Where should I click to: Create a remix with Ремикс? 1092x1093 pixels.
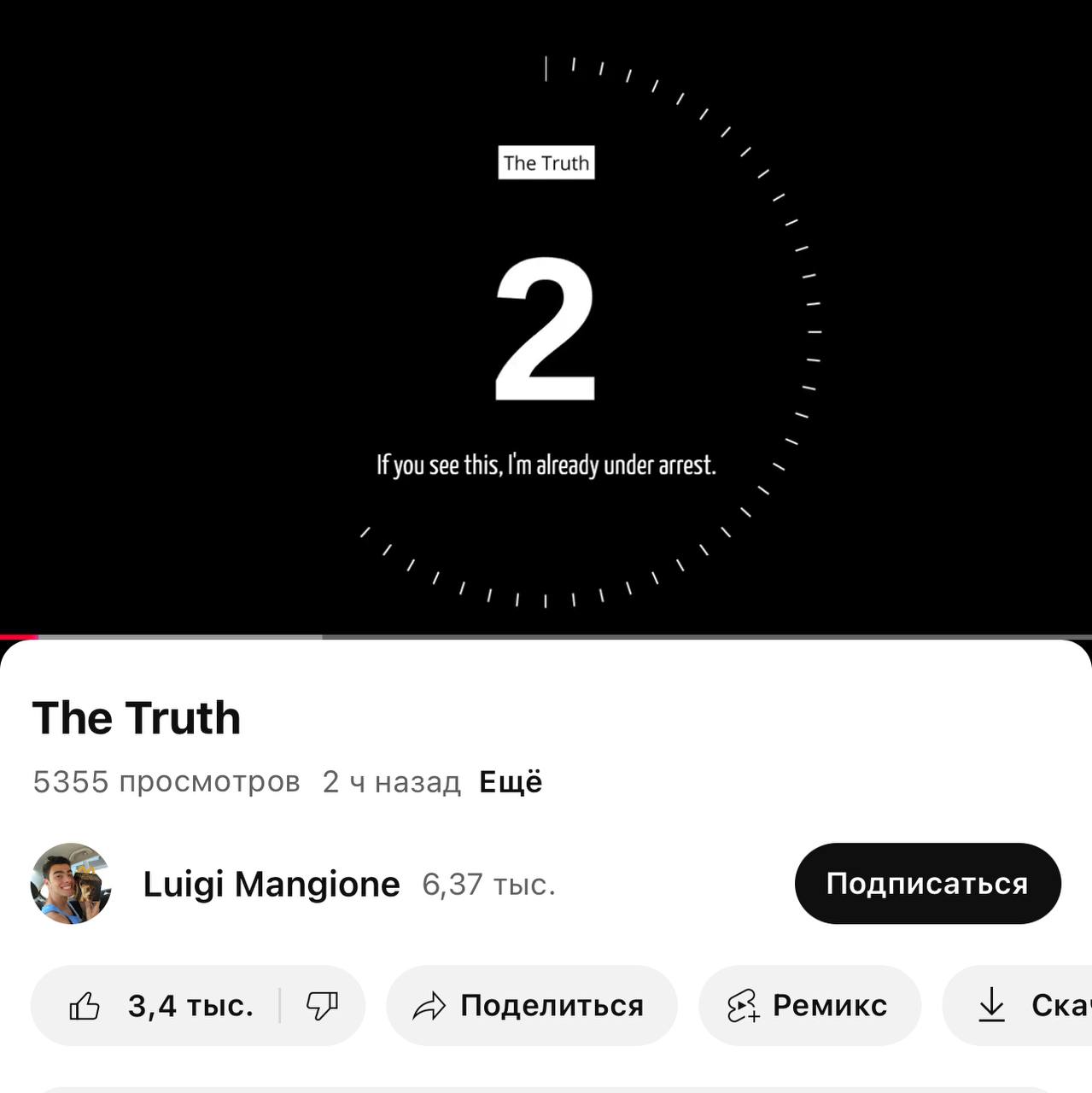(x=809, y=1006)
